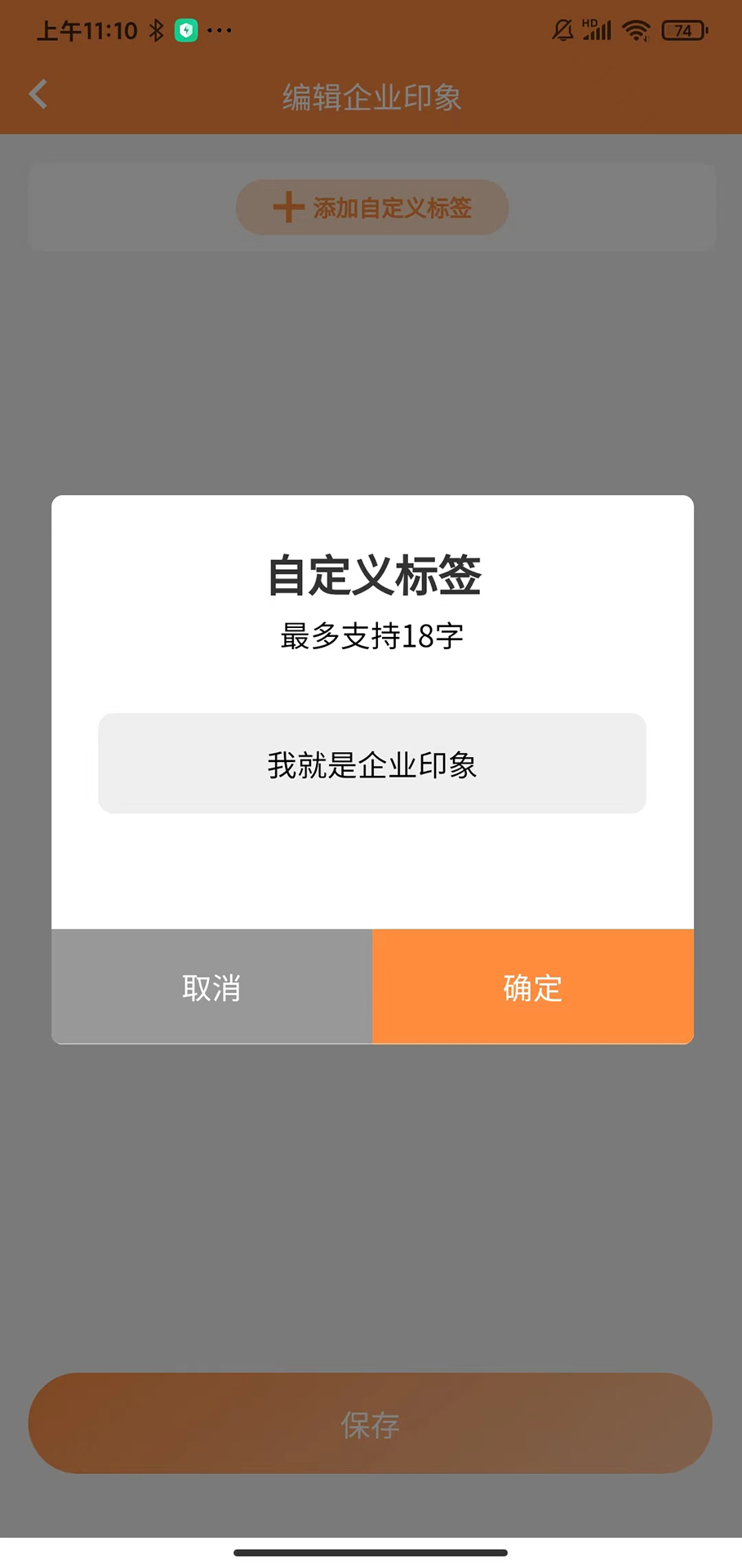Tap the text field containing 我就是企业印象

(371, 763)
